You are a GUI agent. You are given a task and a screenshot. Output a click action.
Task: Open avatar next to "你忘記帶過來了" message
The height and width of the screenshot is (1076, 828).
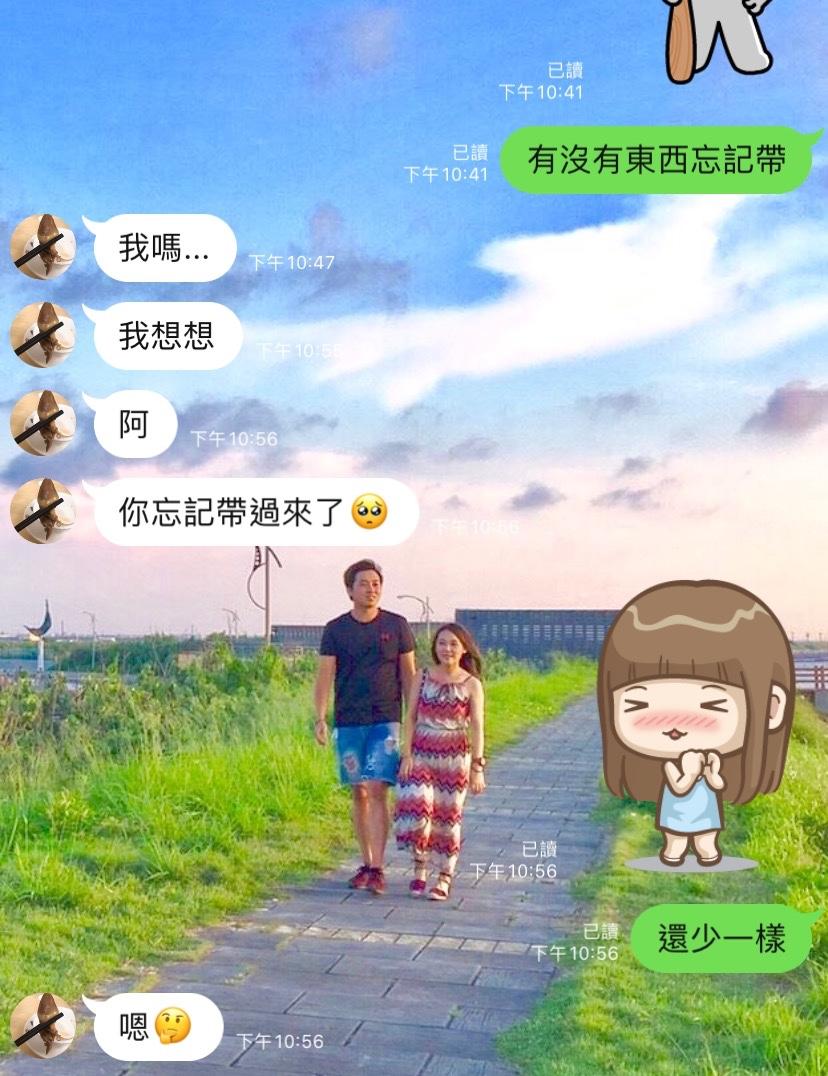point(43,511)
